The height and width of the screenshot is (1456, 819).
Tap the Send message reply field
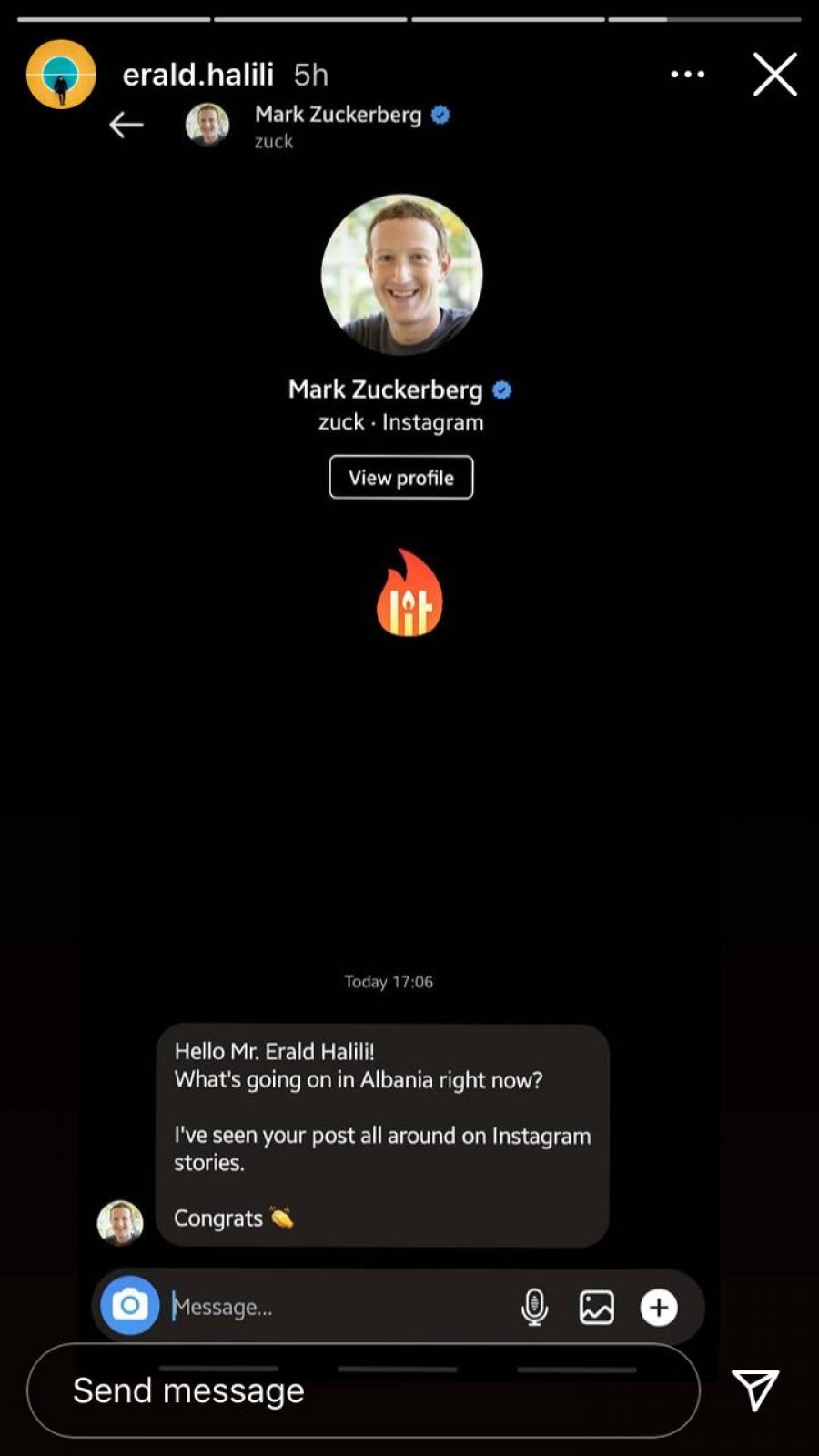coord(362,1390)
